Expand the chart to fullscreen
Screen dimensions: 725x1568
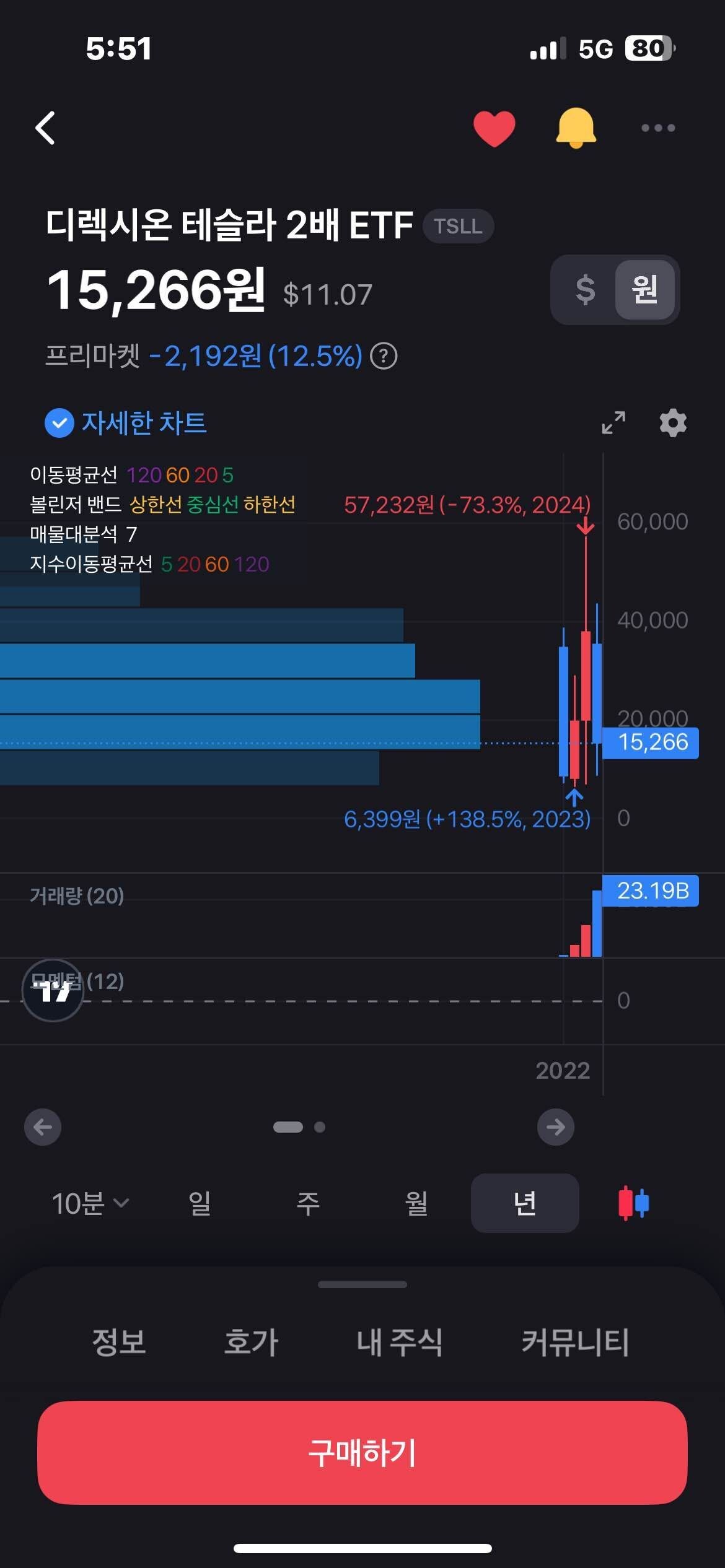(612, 423)
